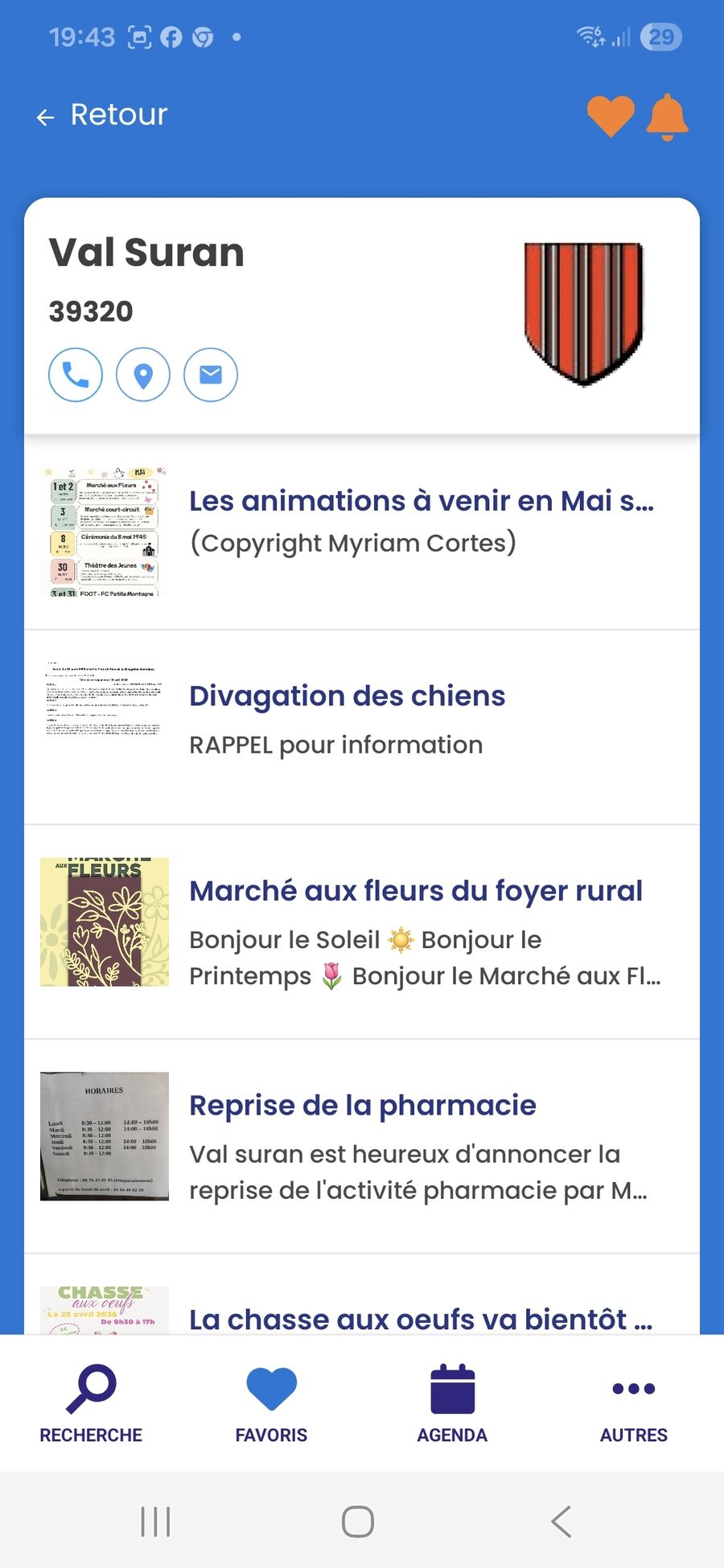Open the system recent apps button

point(155,1521)
